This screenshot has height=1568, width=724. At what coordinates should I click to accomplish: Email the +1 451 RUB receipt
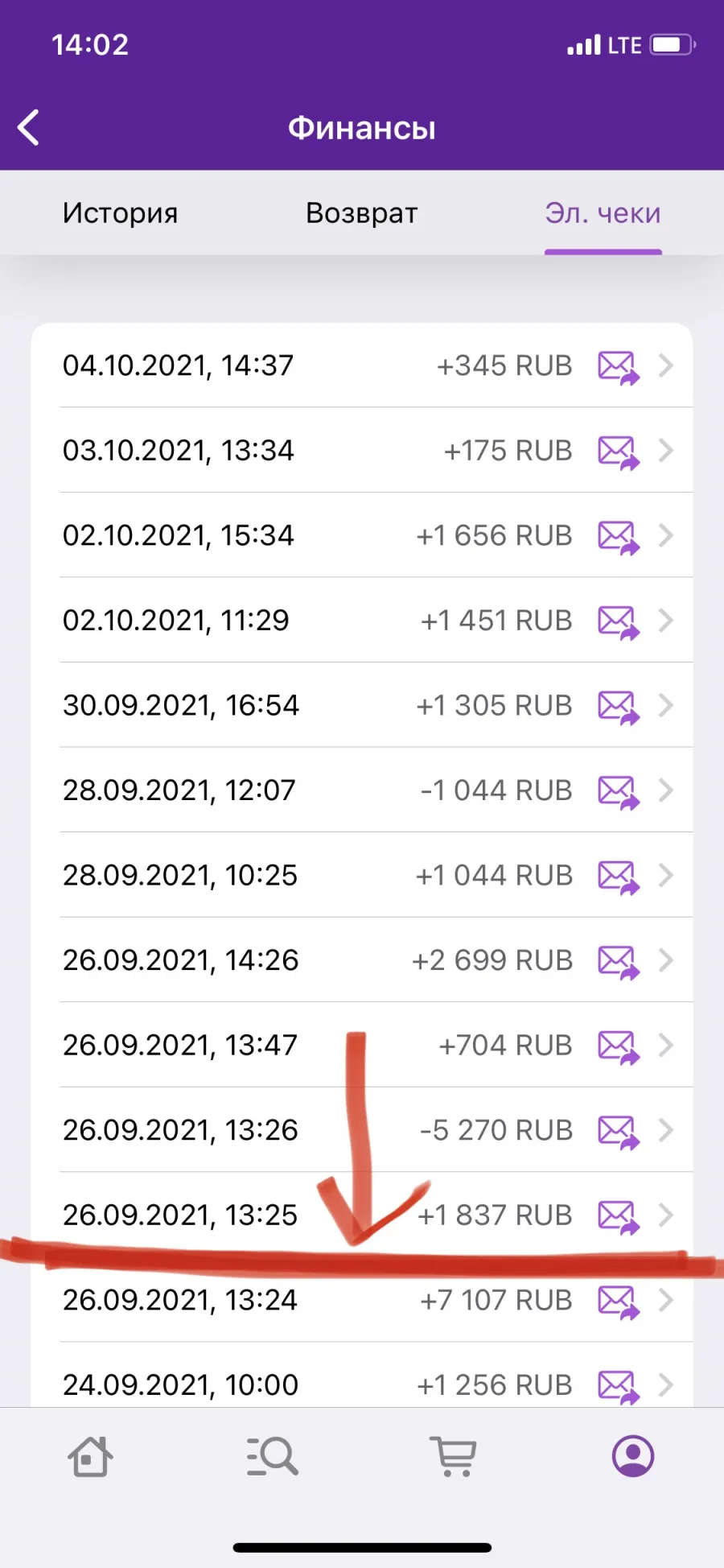click(x=619, y=621)
